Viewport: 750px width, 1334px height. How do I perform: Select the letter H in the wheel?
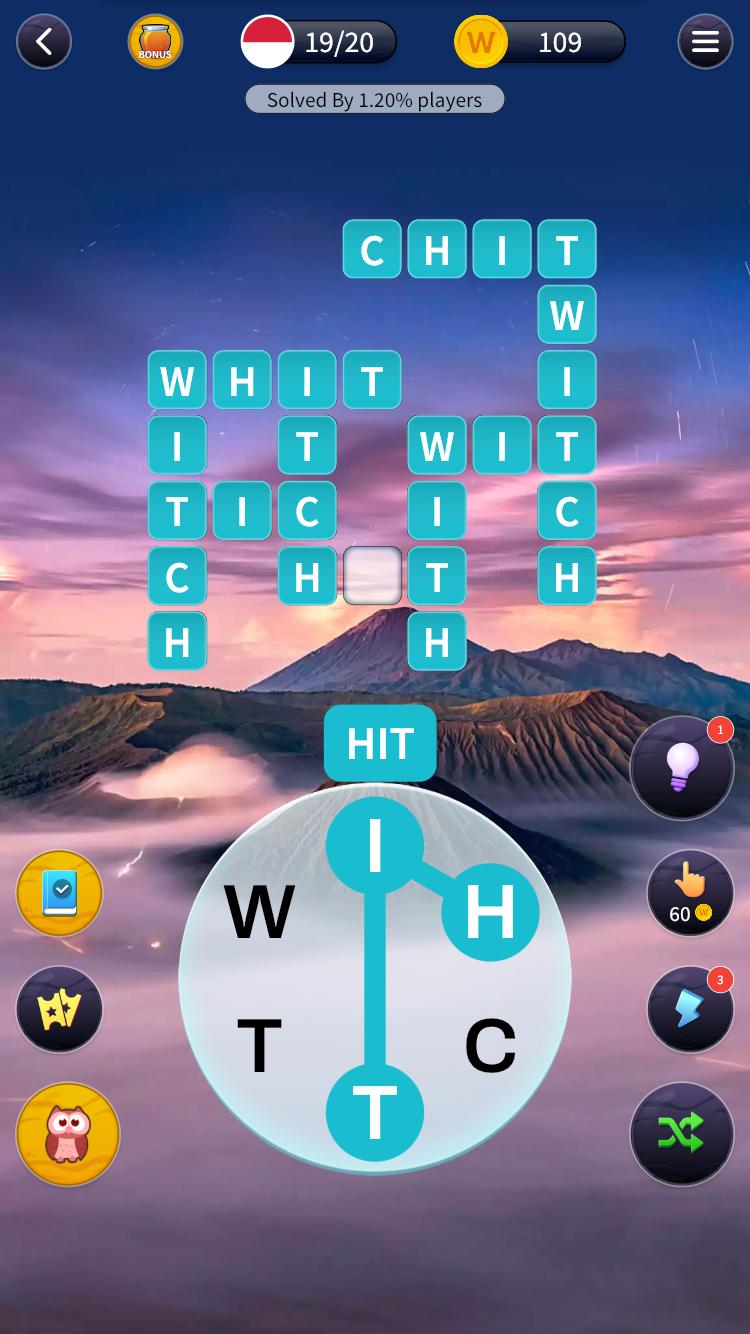coord(490,912)
